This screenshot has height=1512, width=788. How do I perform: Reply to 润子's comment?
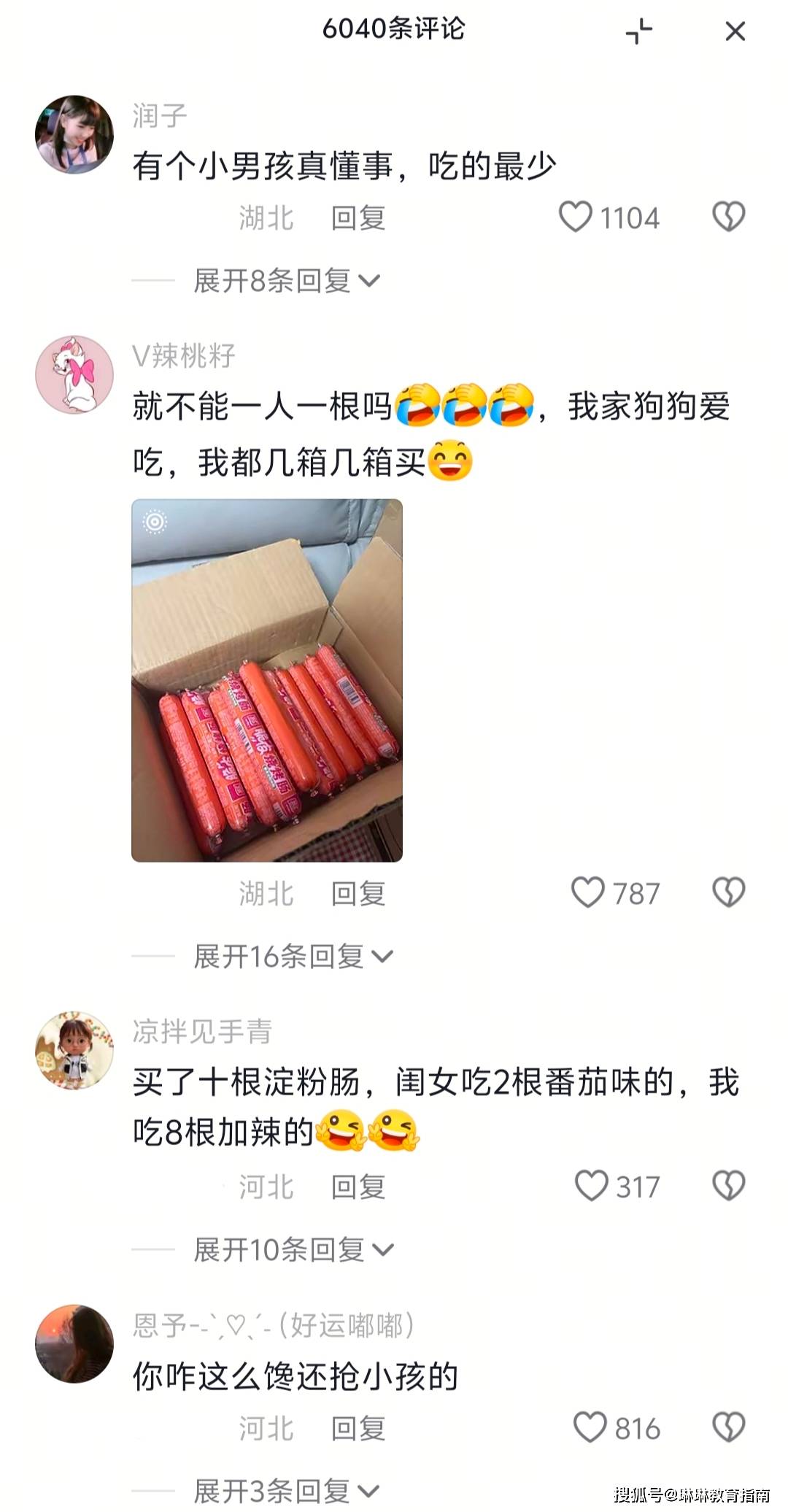[x=358, y=218]
